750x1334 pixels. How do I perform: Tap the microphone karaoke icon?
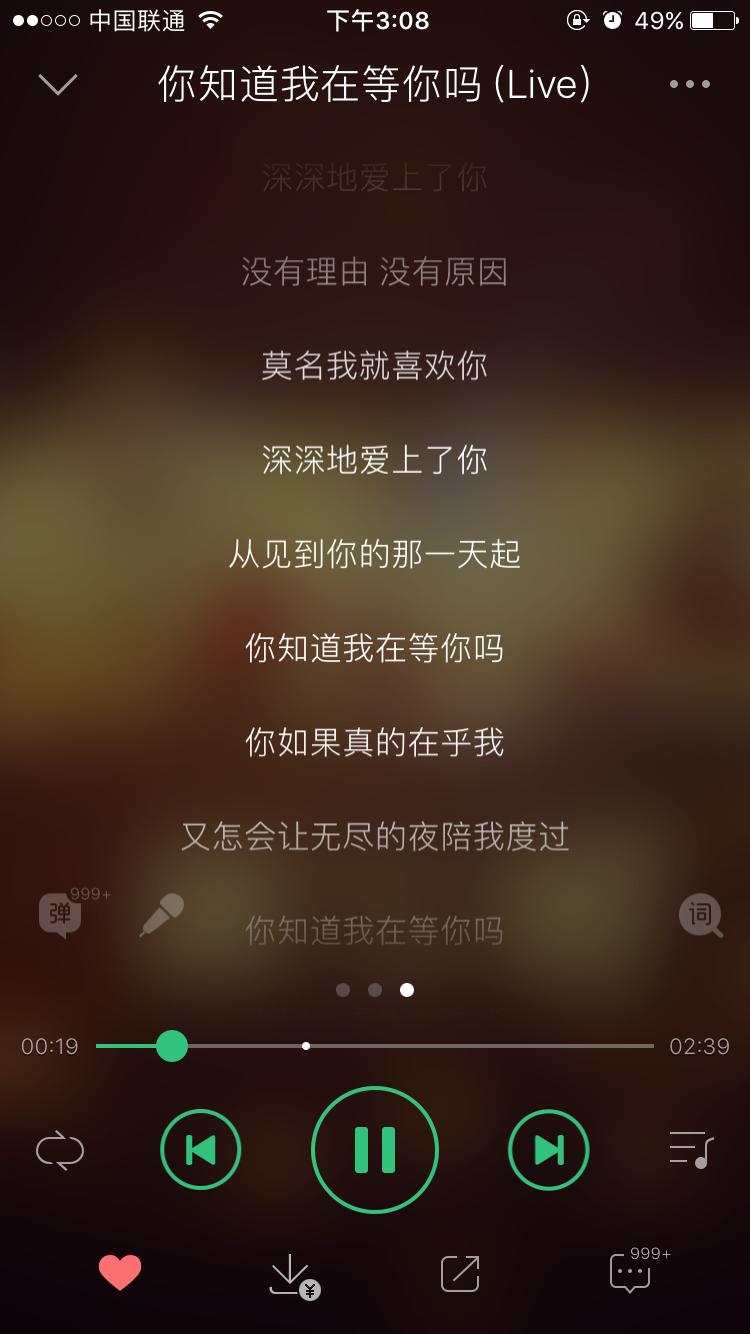coord(161,915)
